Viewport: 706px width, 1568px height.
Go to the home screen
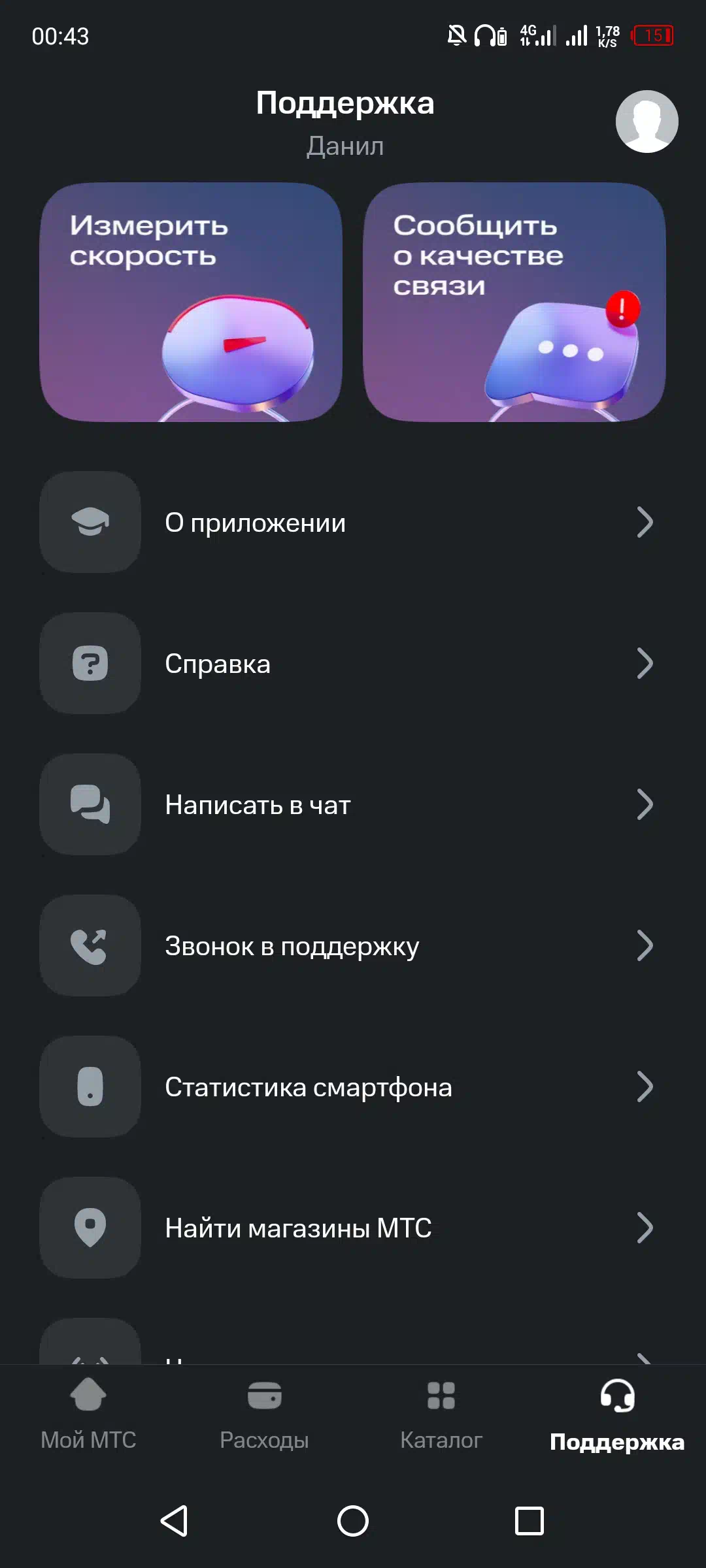coord(353,1521)
